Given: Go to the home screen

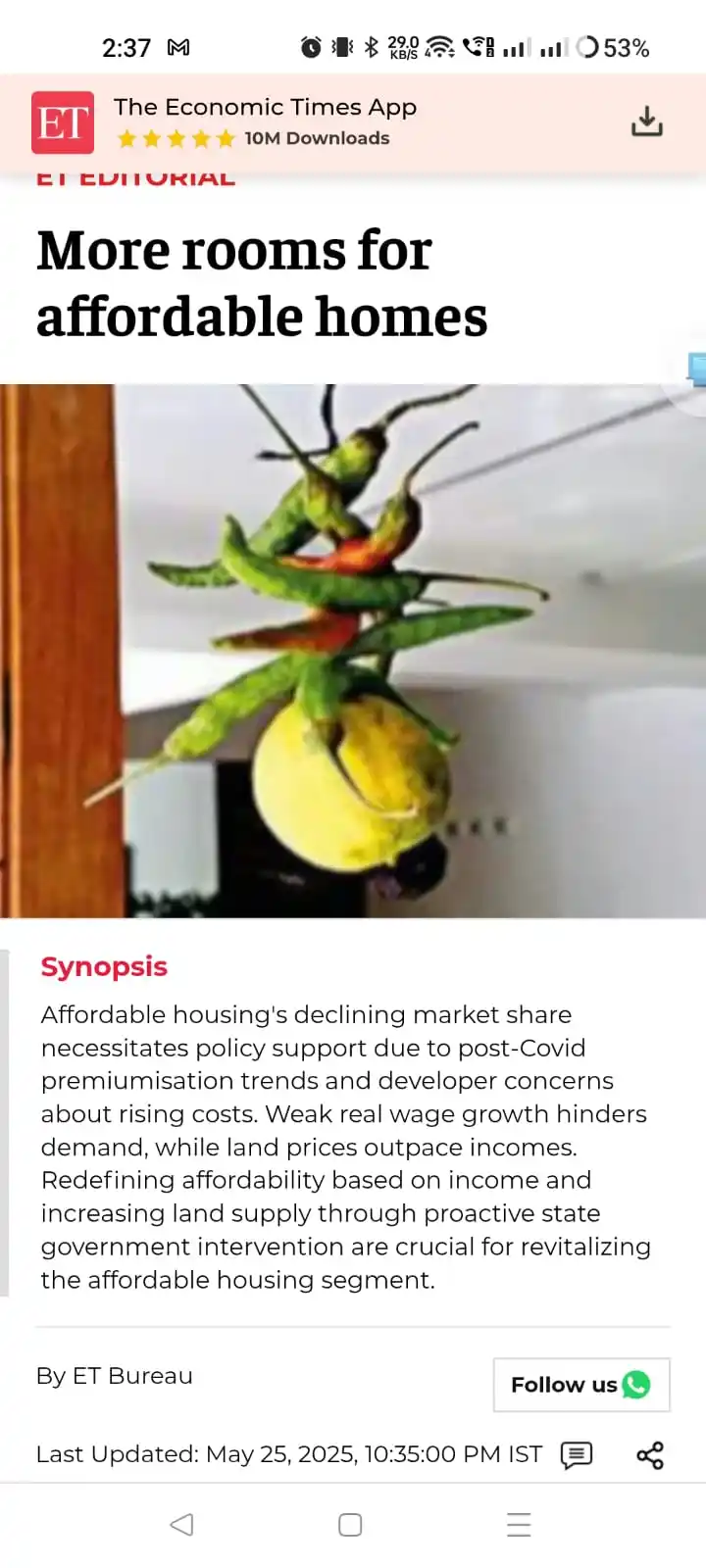Looking at the screenshot, I should (350, 1524).
